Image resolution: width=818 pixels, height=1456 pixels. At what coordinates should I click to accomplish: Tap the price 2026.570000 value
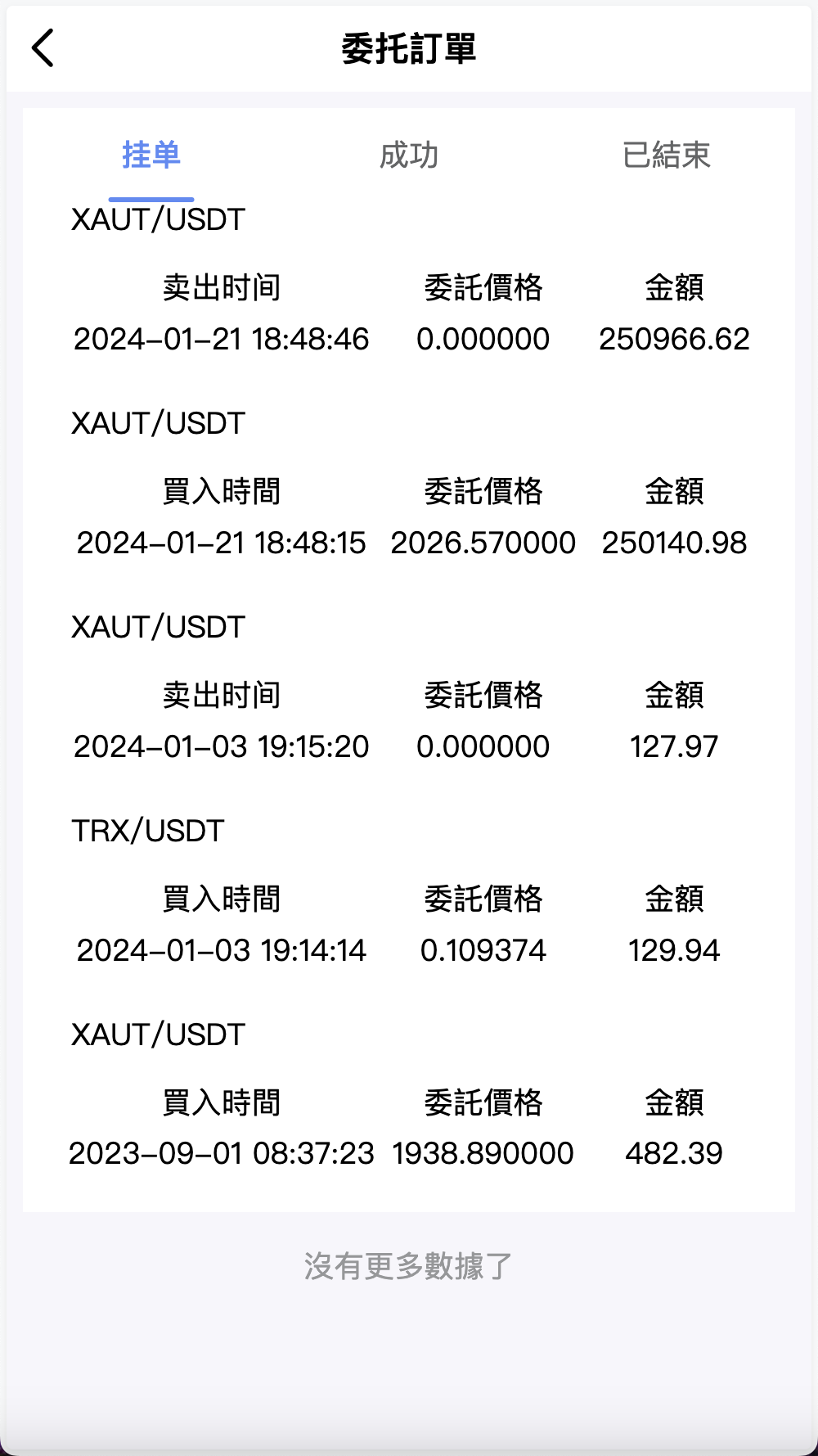point(484,543)
